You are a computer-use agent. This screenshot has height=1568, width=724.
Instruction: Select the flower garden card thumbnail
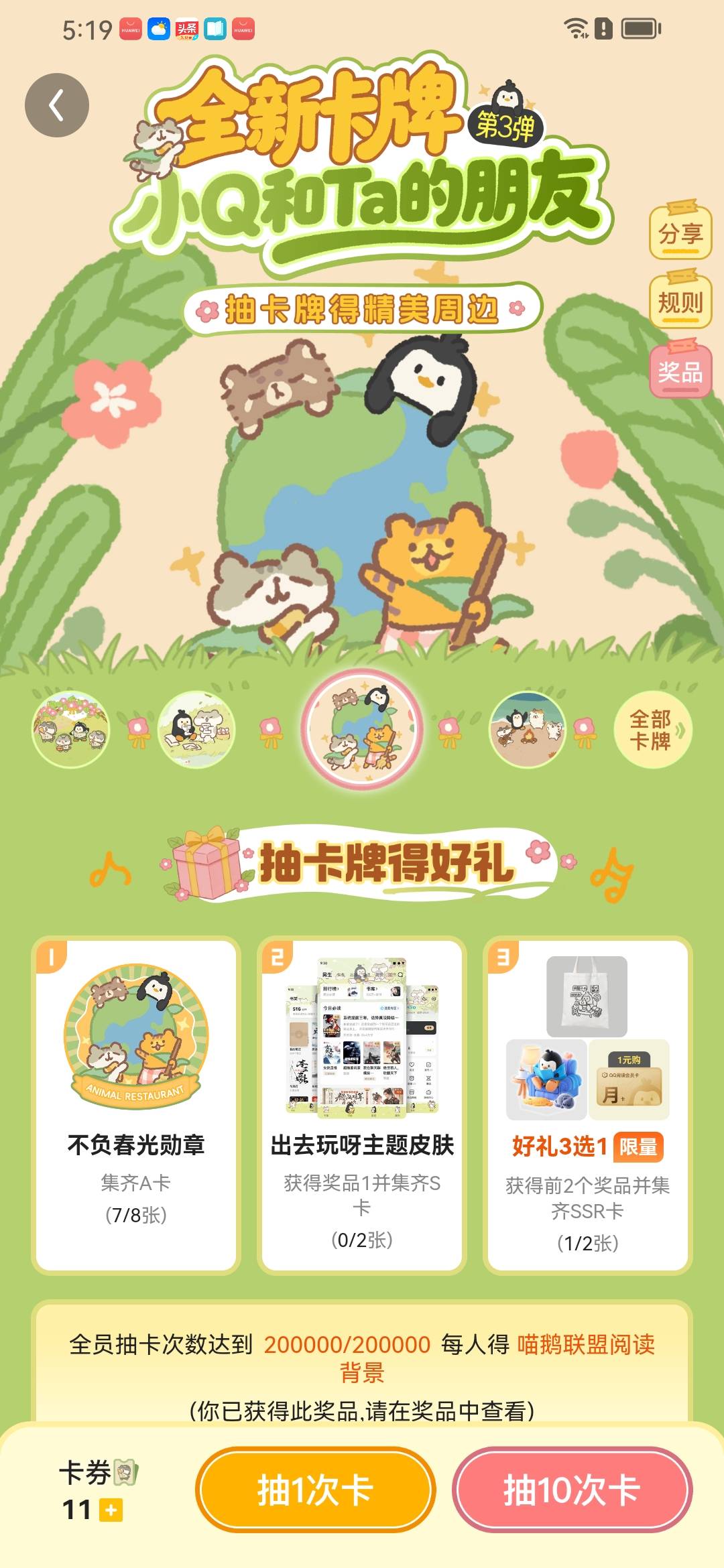tap(70, 729)
